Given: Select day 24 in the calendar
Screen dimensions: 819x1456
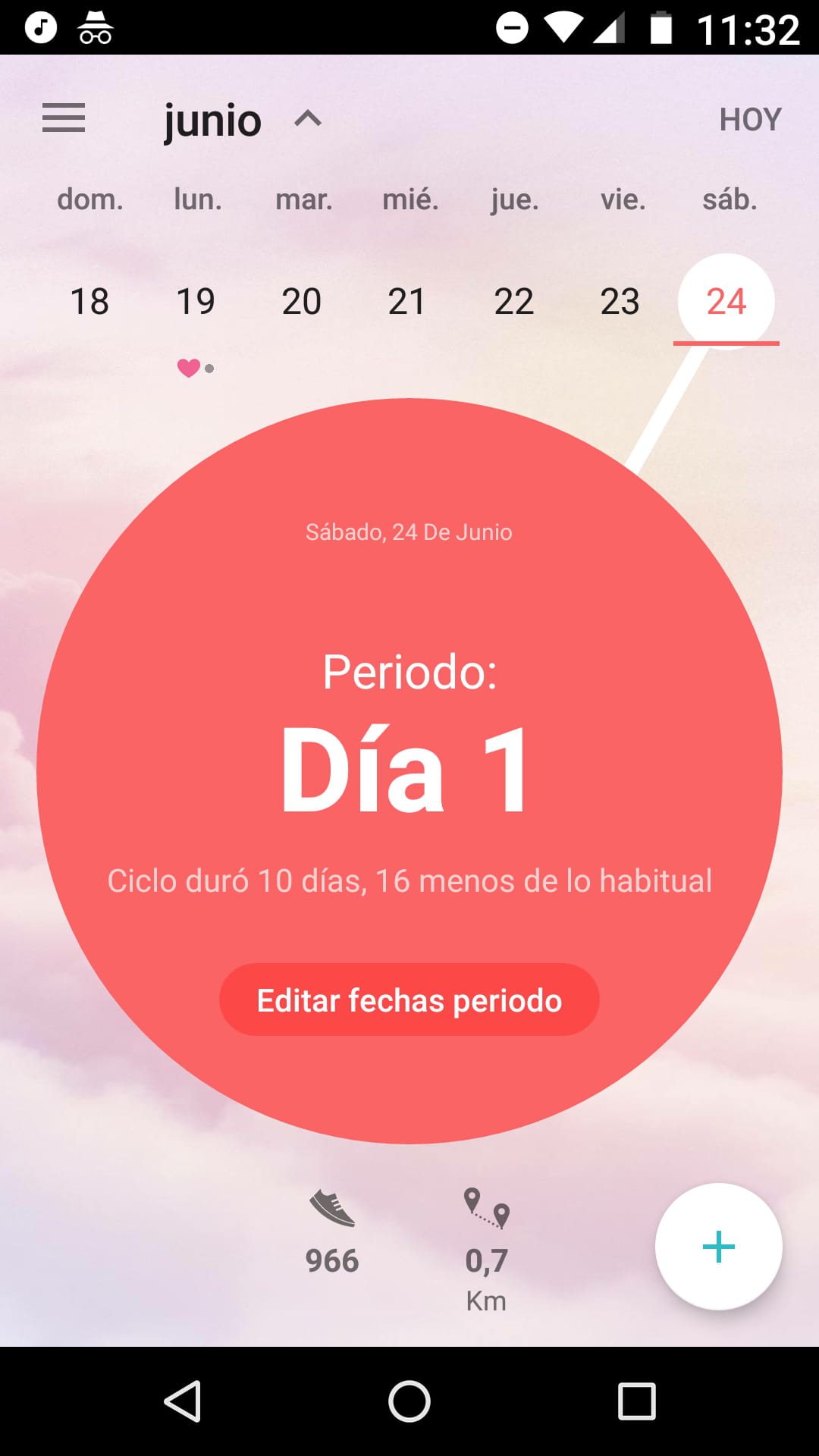Looking at the screenshot, I should (726, 301).
